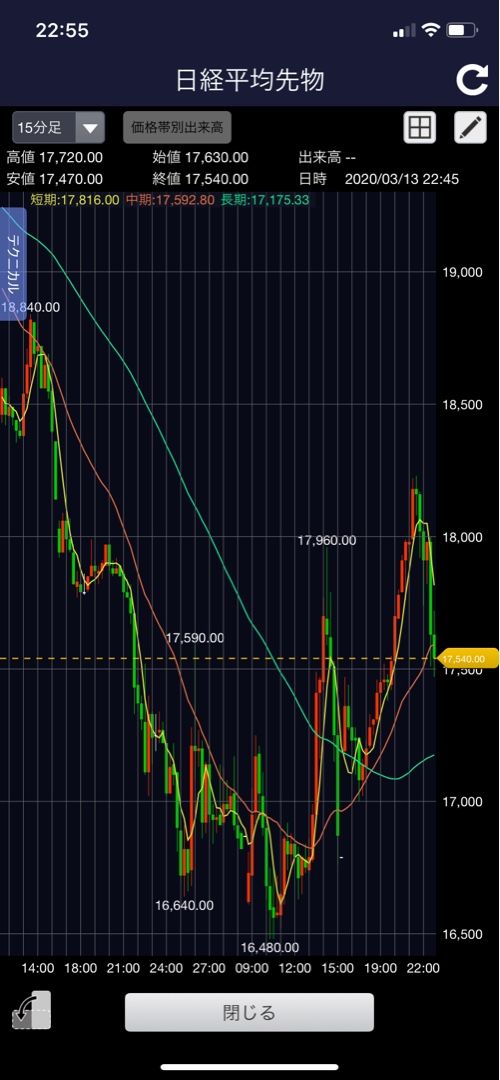This screenshot has width=500, height=1080.
Task: Open the pencil drawing tool
Action: click(471, 127)
